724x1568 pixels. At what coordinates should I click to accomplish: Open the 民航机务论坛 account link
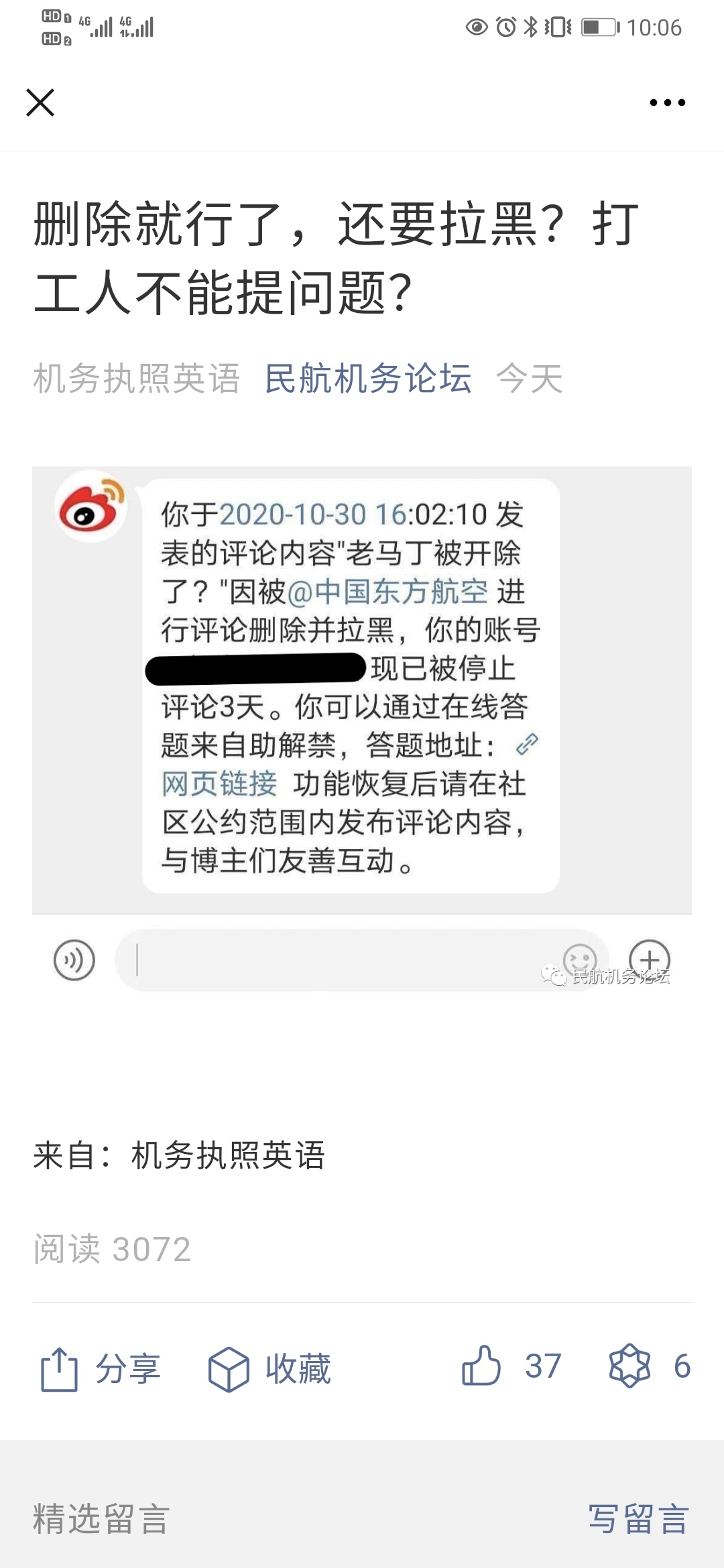(368, 379)
